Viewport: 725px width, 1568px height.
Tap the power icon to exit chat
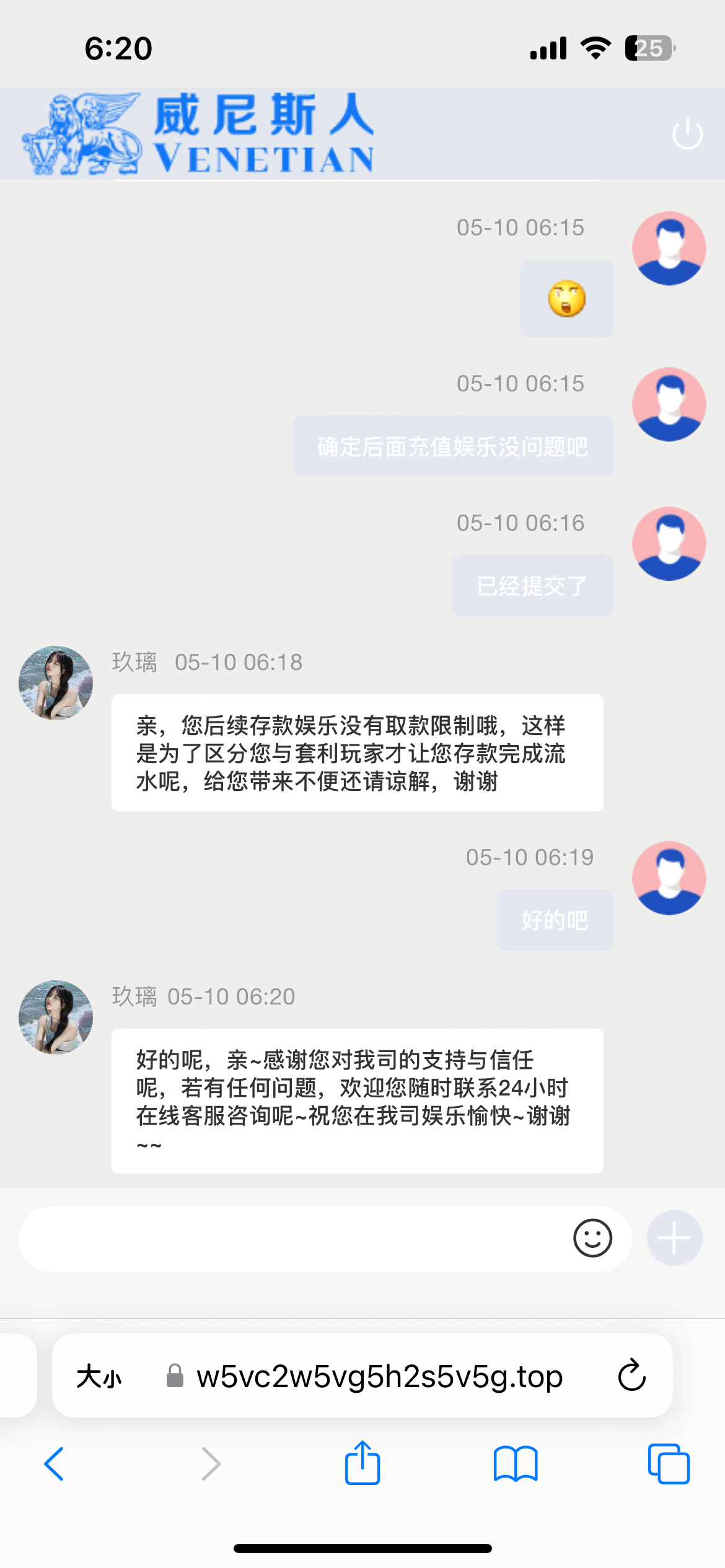[x=687, y=134]
